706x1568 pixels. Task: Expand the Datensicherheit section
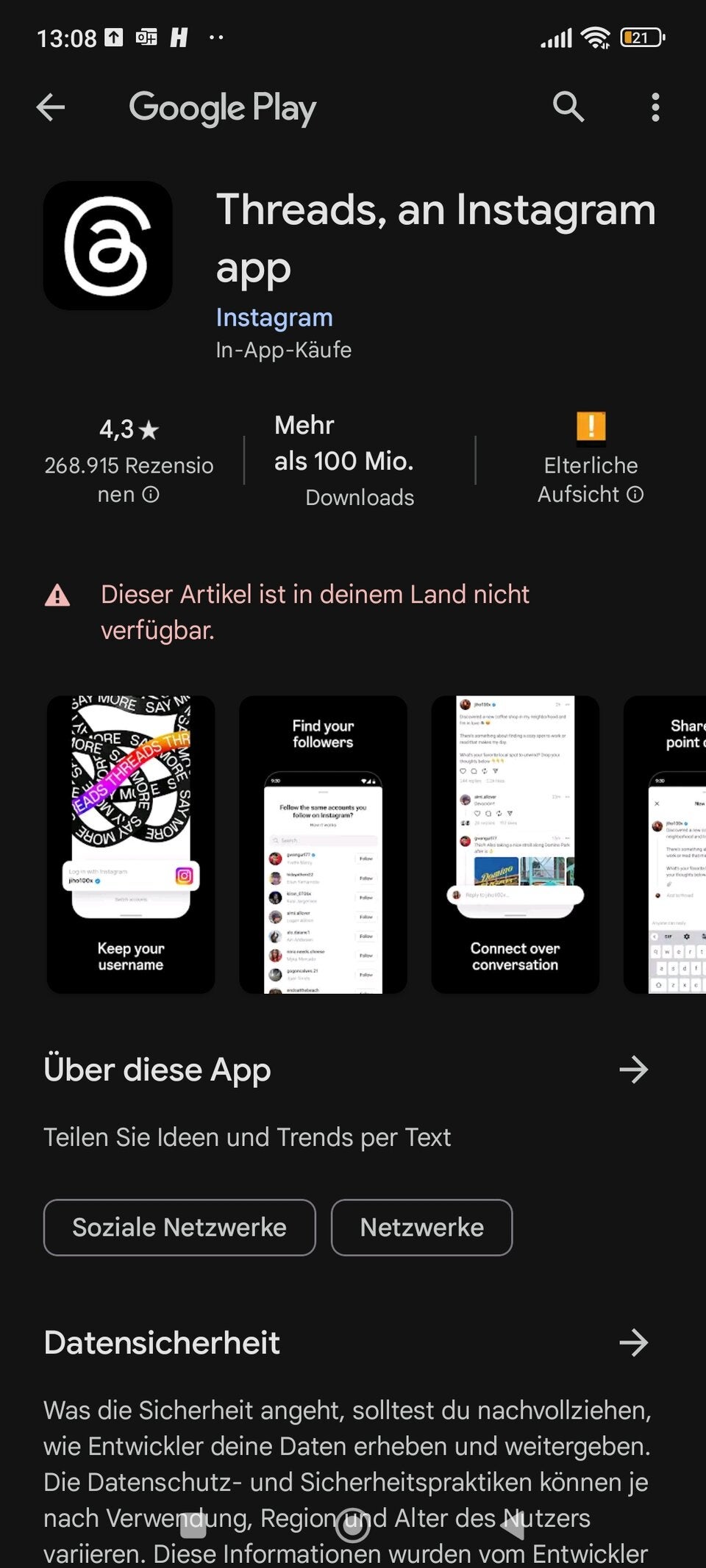point(633,1343)
